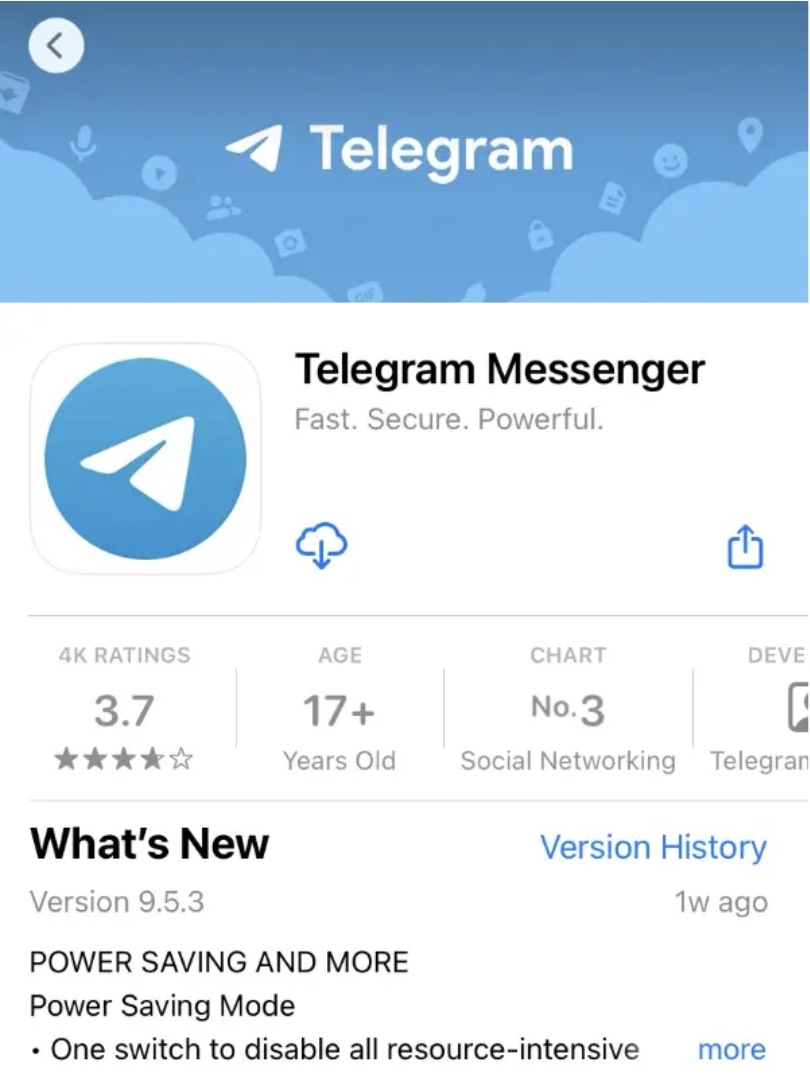
Task: Tap the star rating row
Action: (x=122, y=757)
